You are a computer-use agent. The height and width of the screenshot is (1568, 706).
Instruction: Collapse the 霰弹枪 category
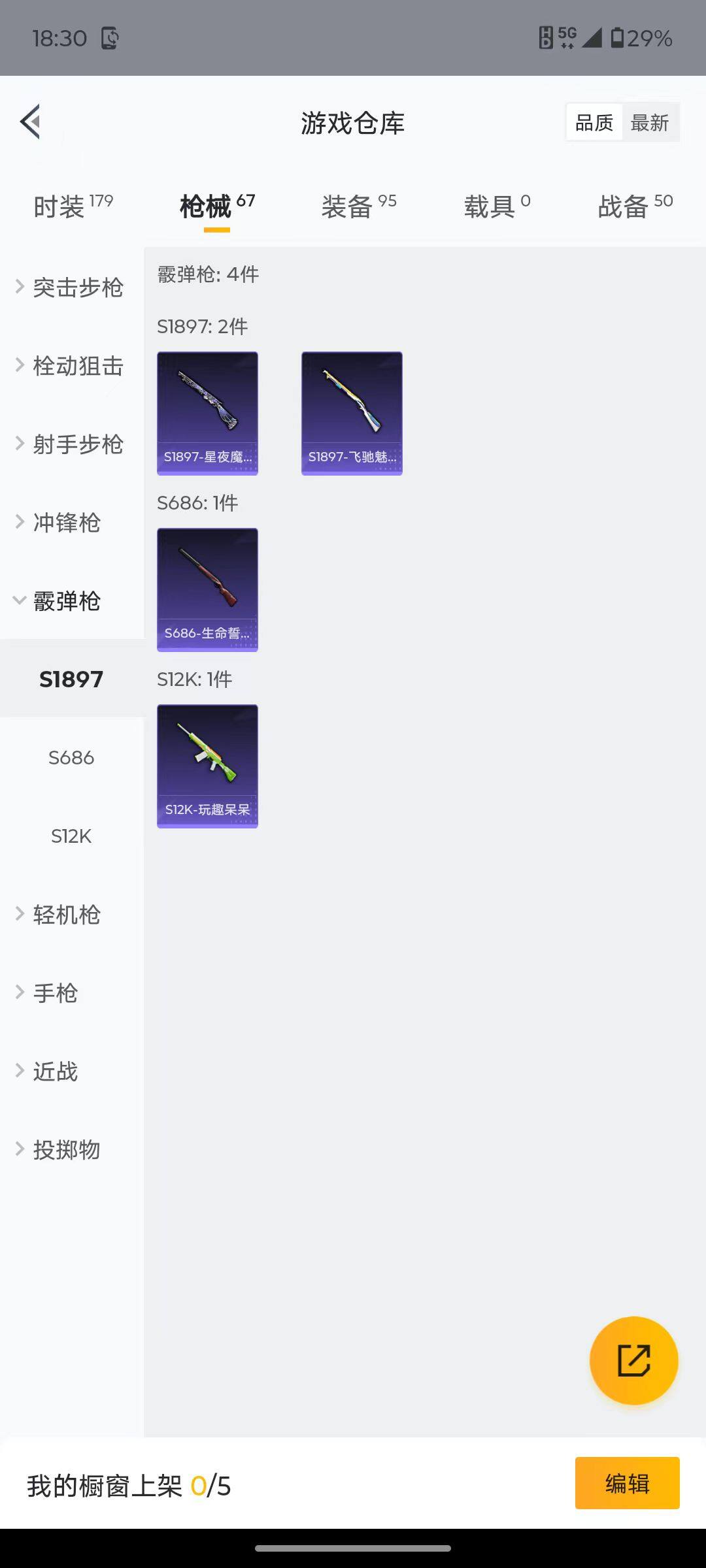point(73,601)
